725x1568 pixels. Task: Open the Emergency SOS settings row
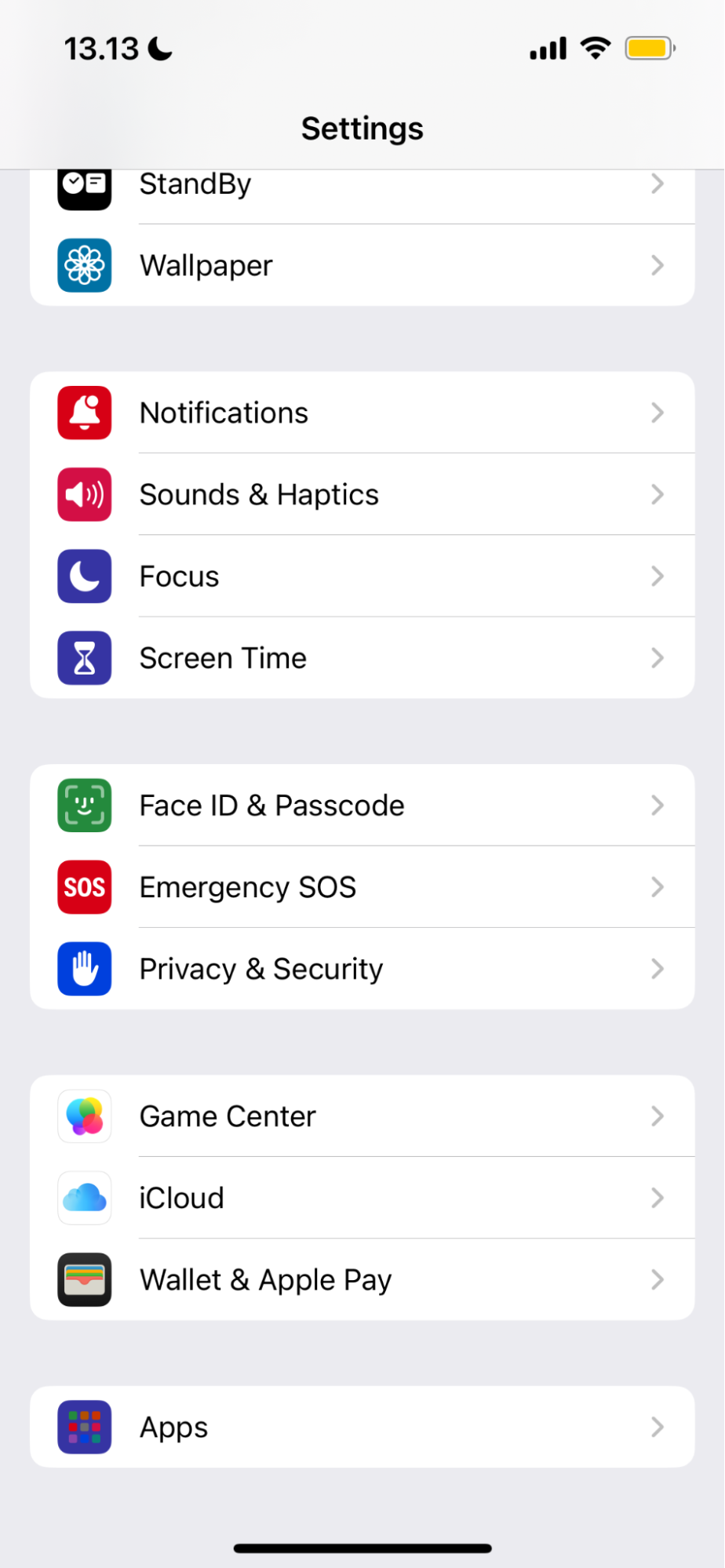tap(362, 887)
